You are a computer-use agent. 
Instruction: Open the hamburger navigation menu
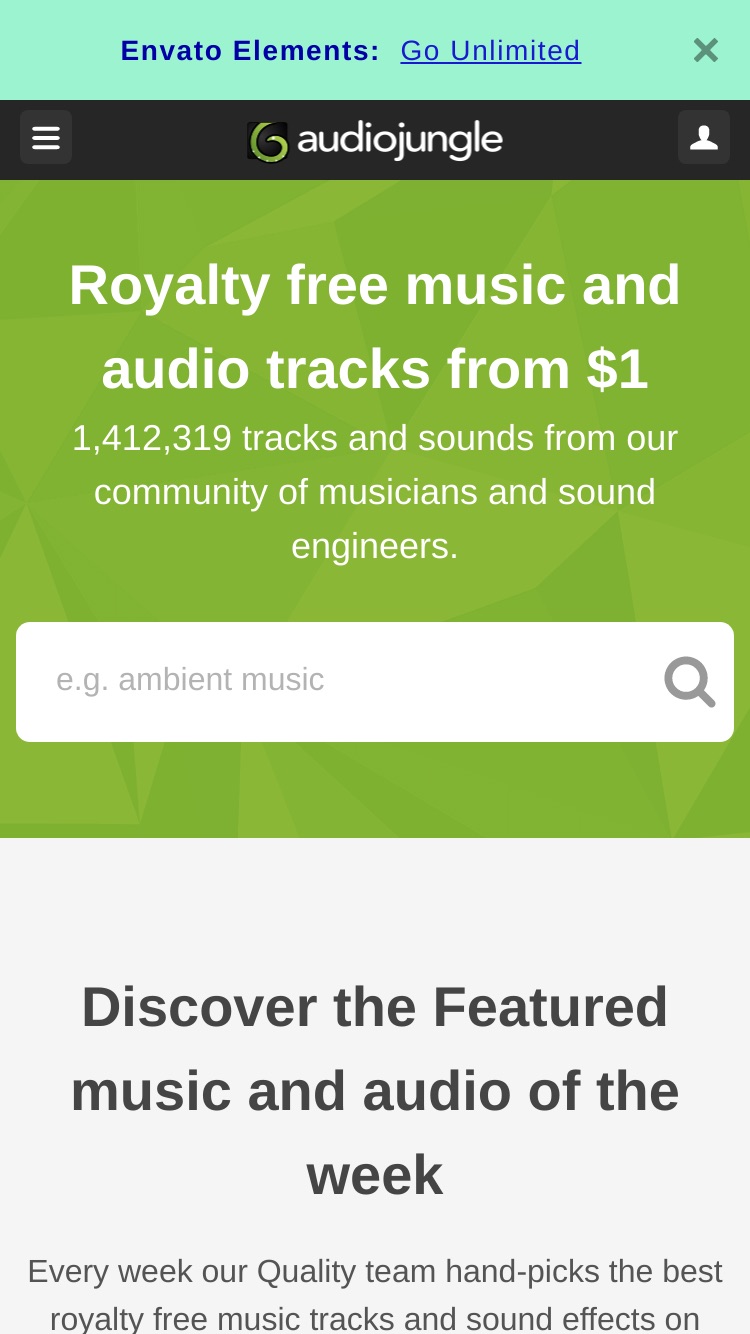(x=46, y=137)
